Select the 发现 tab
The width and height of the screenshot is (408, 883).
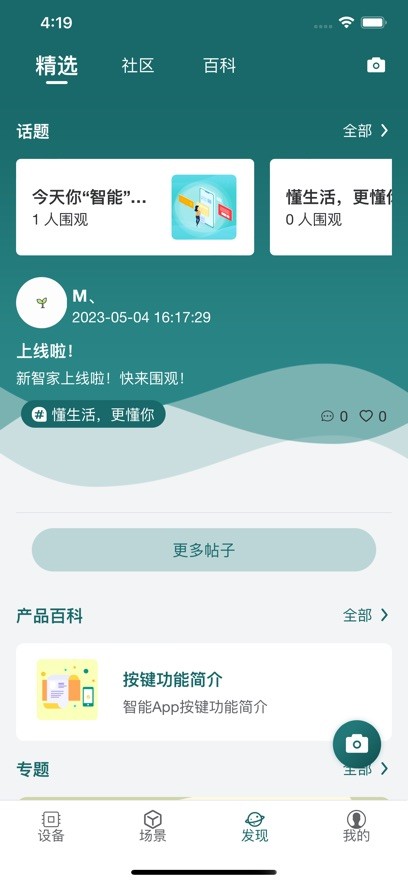tap(255, 827)
